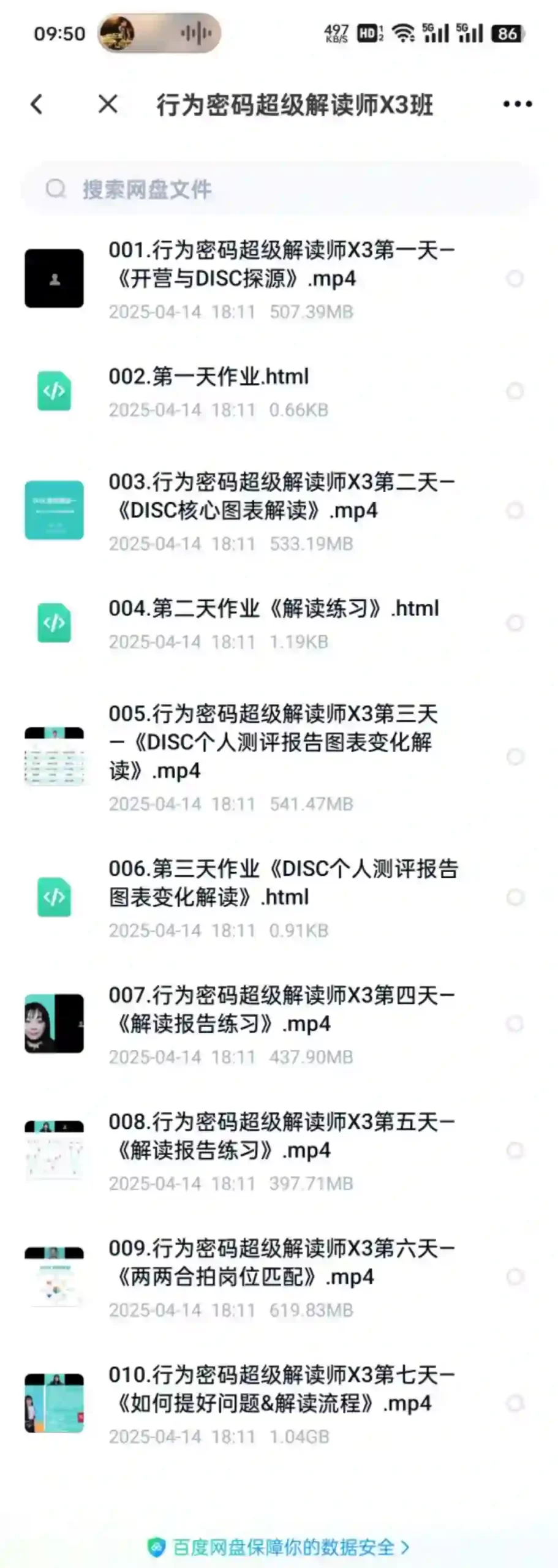The image size is (558, 1568).
Task: Select the circle next to file 001
Action: click(x=515, y=279)
